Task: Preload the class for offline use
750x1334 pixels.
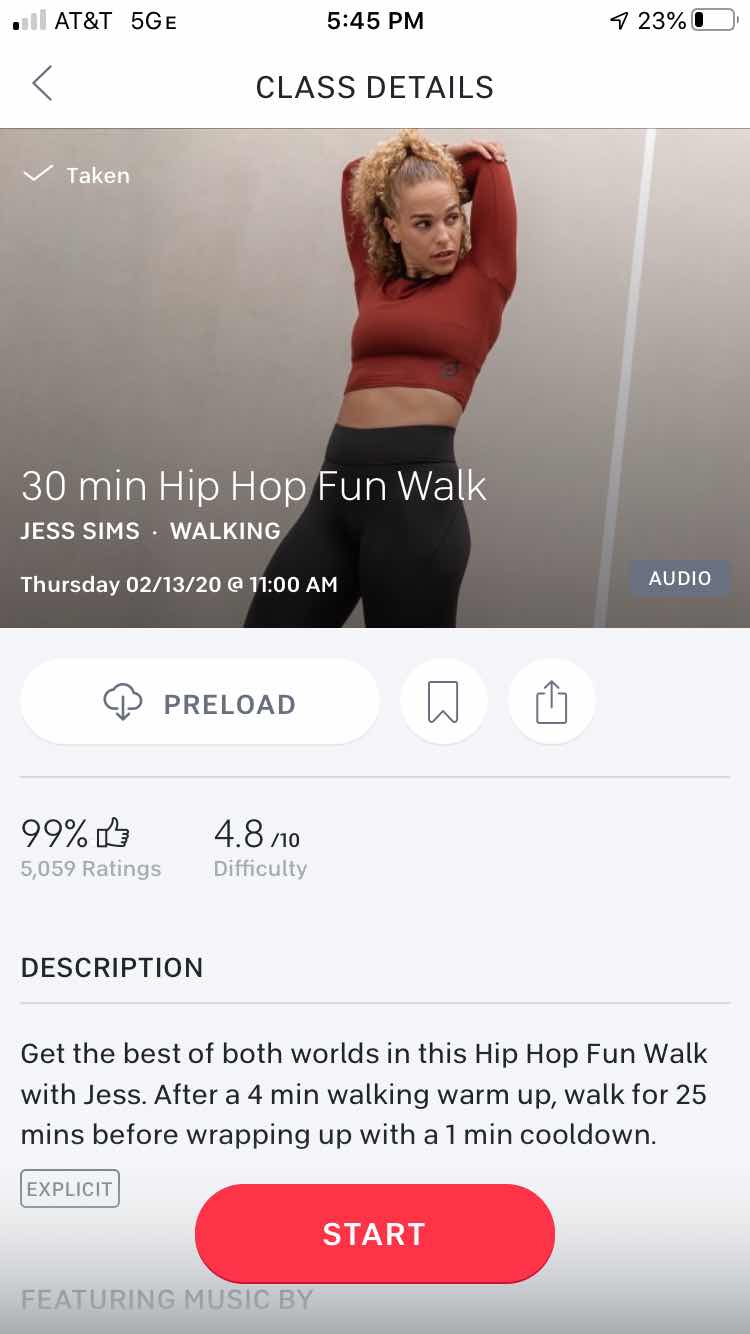Action: pos(200,702)
